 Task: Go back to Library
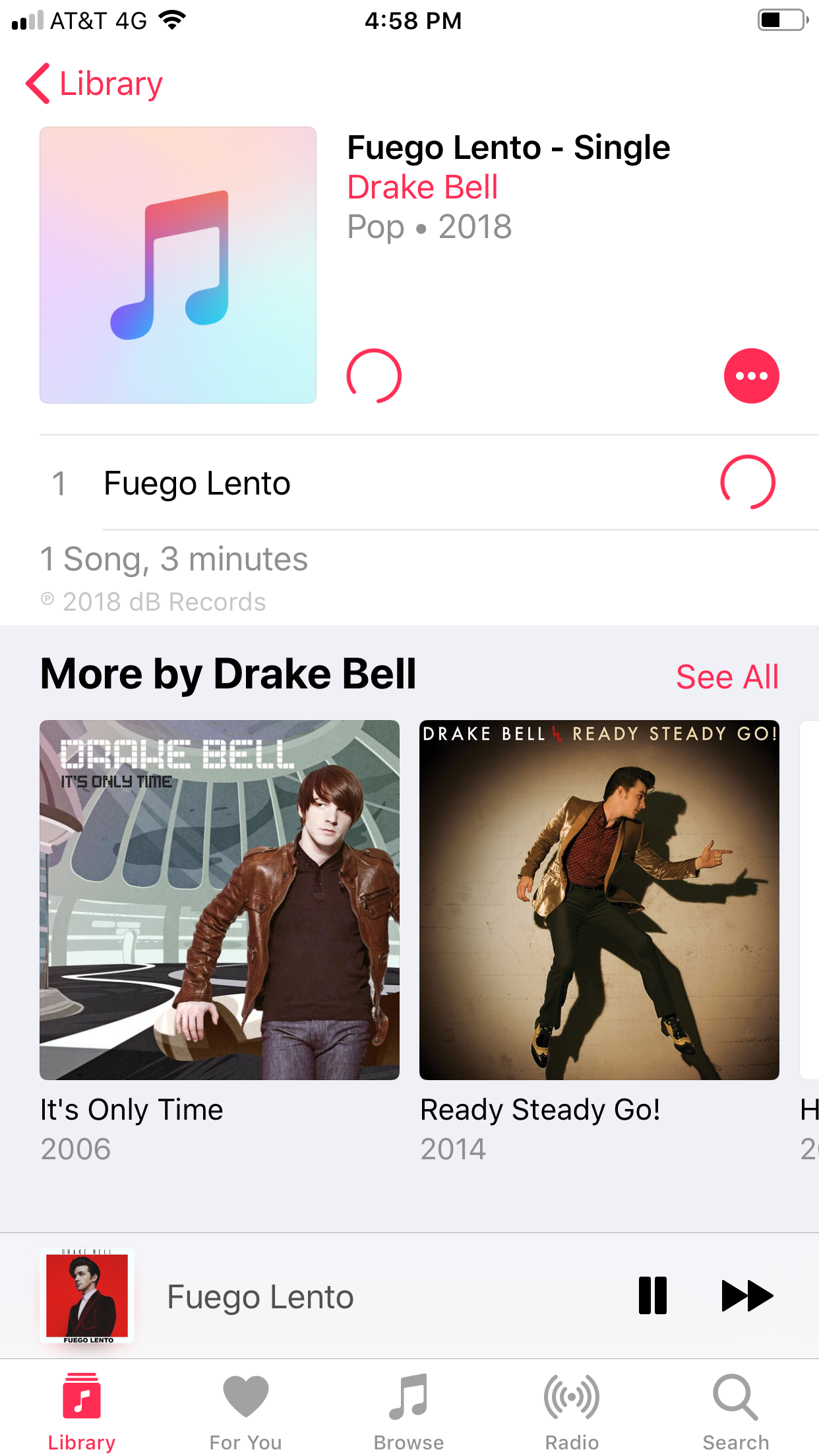tap(94, 84)
